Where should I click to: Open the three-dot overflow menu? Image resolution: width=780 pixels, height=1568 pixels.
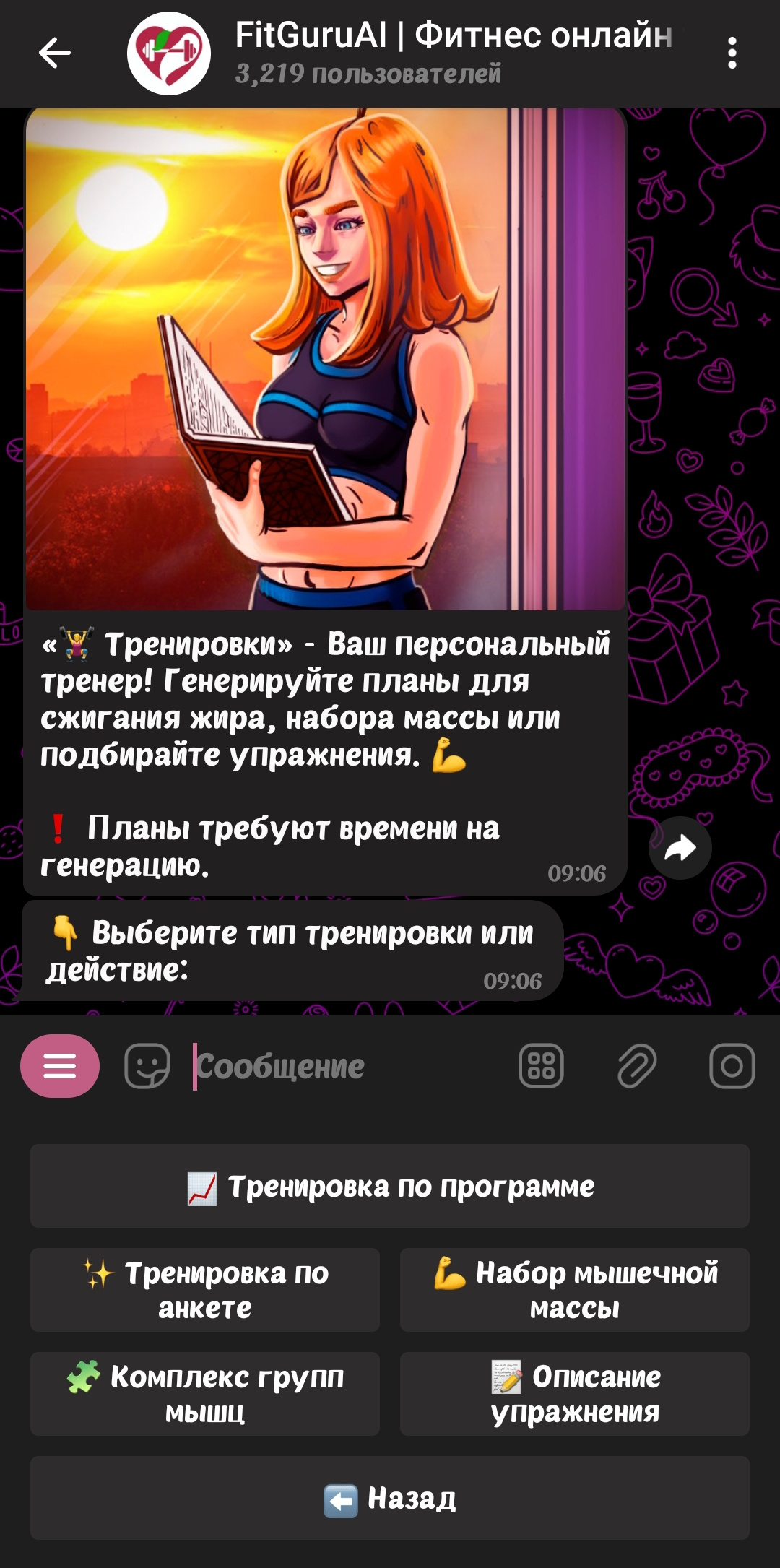pos(732,53)
